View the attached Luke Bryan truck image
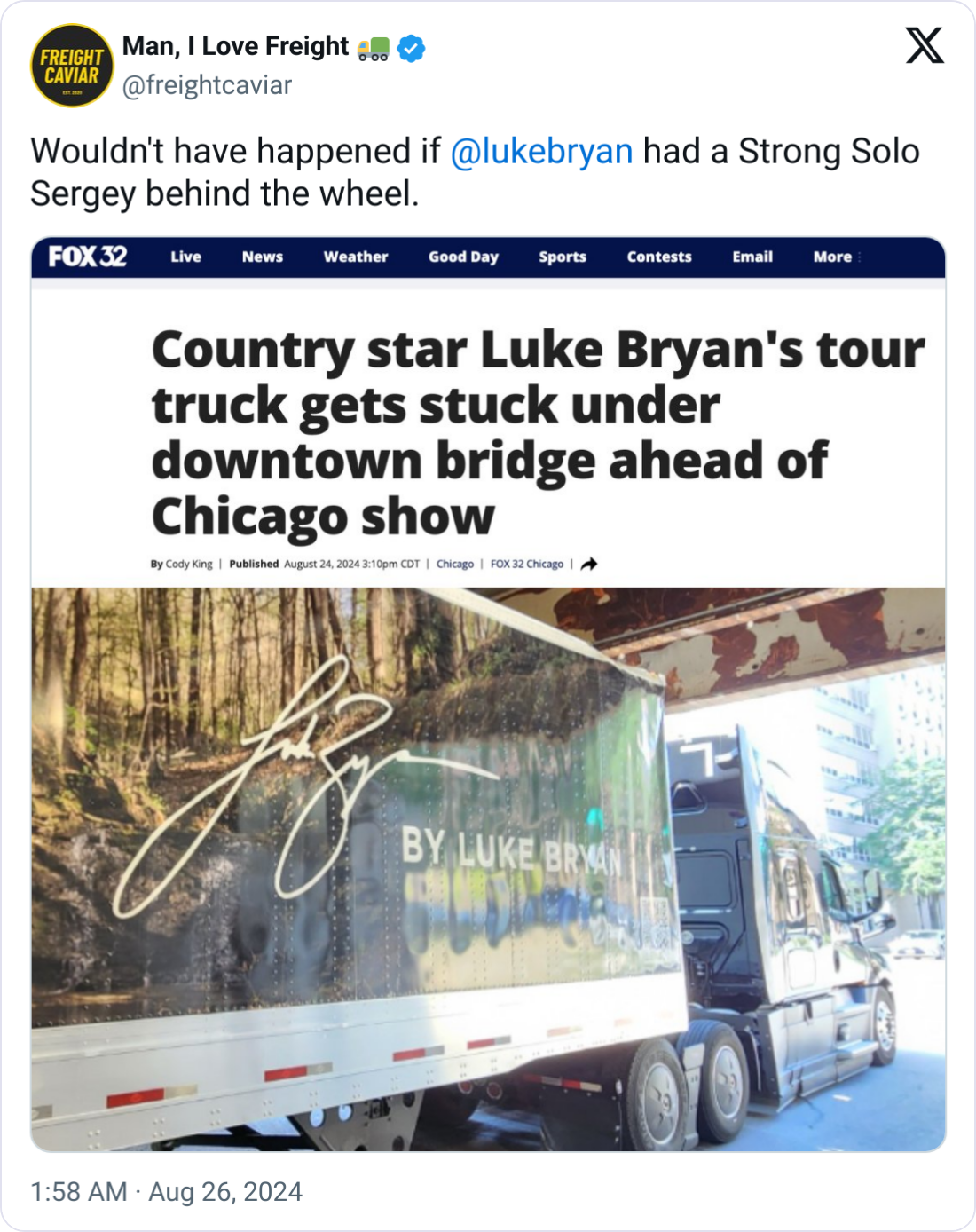The width and height of the screenshot is (976, 1232). [488, 869]
